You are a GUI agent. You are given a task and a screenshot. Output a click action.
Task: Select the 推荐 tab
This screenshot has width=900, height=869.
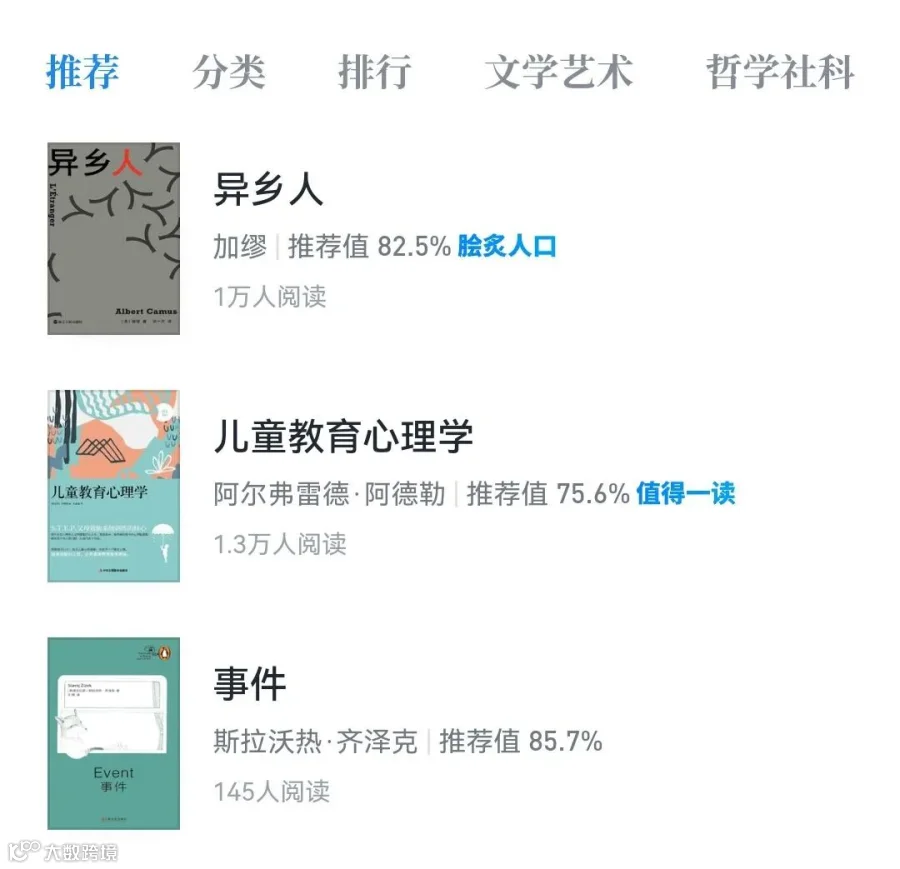point(83,72)
